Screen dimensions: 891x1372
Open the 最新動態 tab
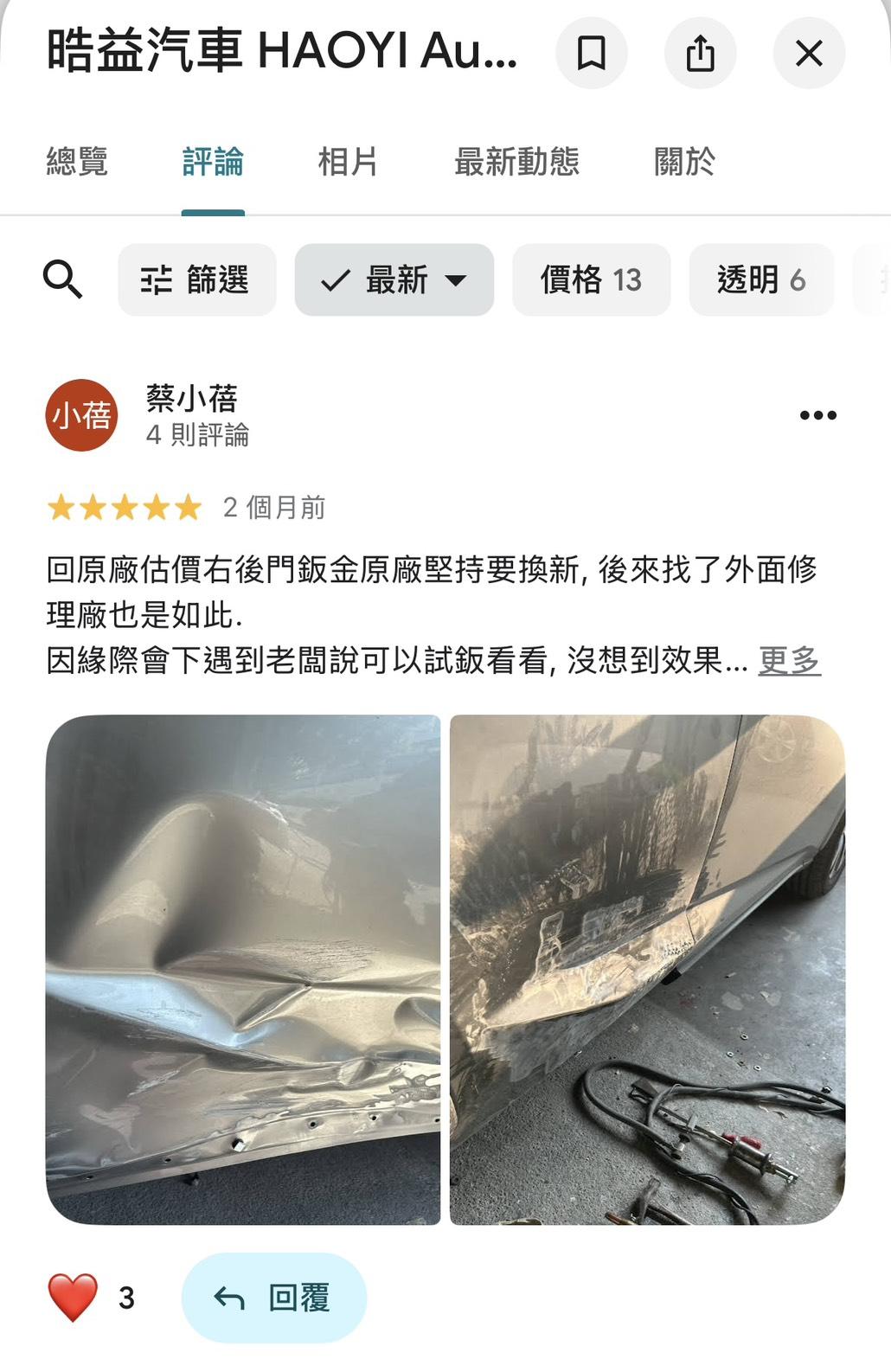pyautogui.click(x=516, y=162)
